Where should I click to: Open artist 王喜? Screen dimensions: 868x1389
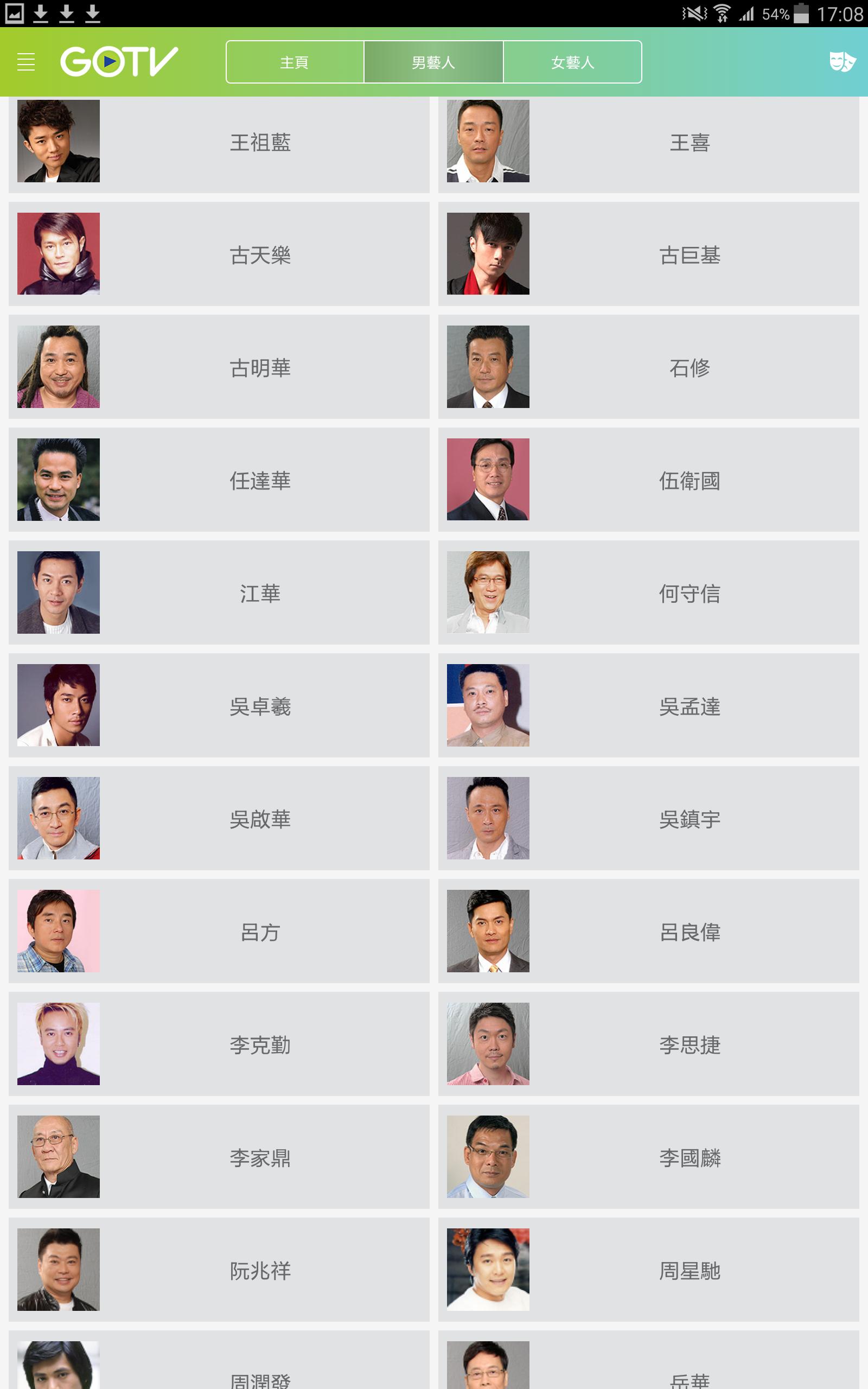click(x=648, y=142)
